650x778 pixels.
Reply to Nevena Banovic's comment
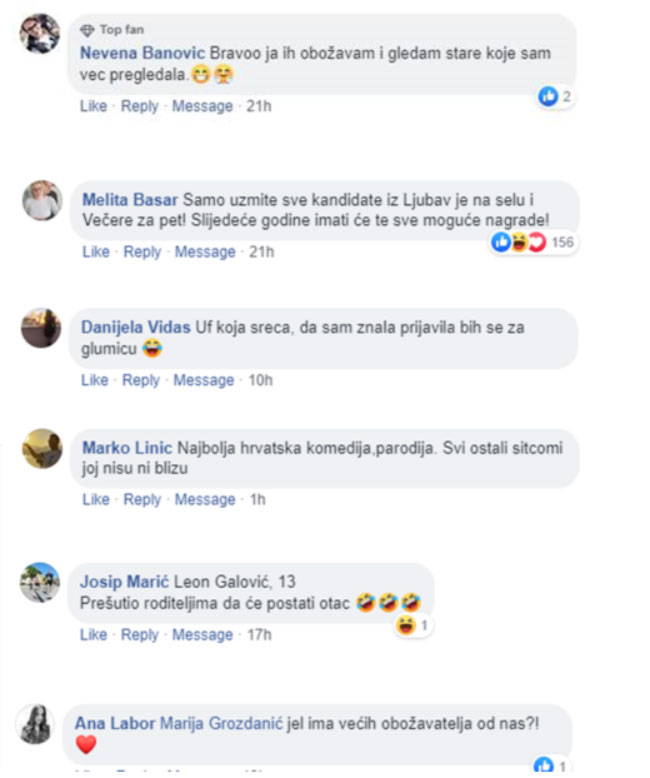139,106
